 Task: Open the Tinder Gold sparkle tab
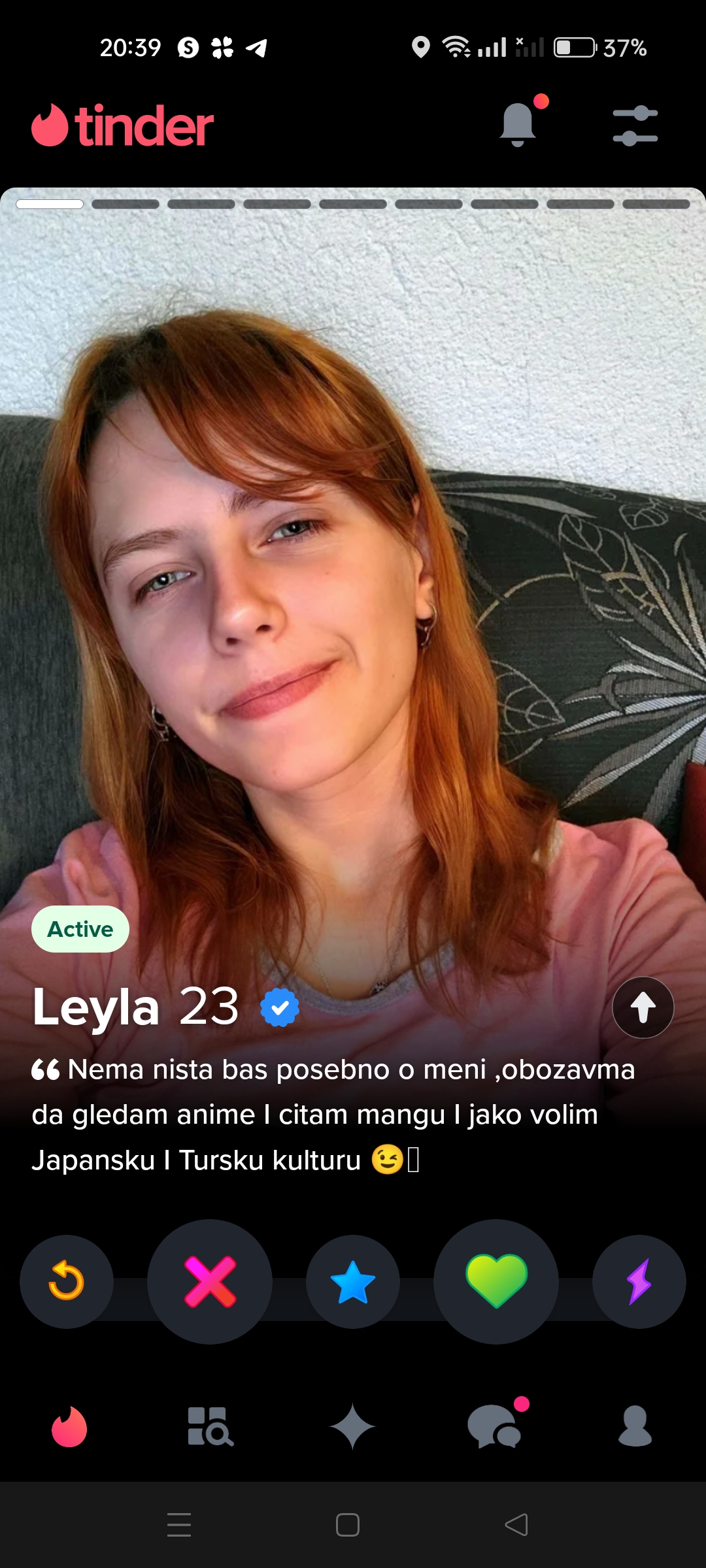coord(353,1426)
